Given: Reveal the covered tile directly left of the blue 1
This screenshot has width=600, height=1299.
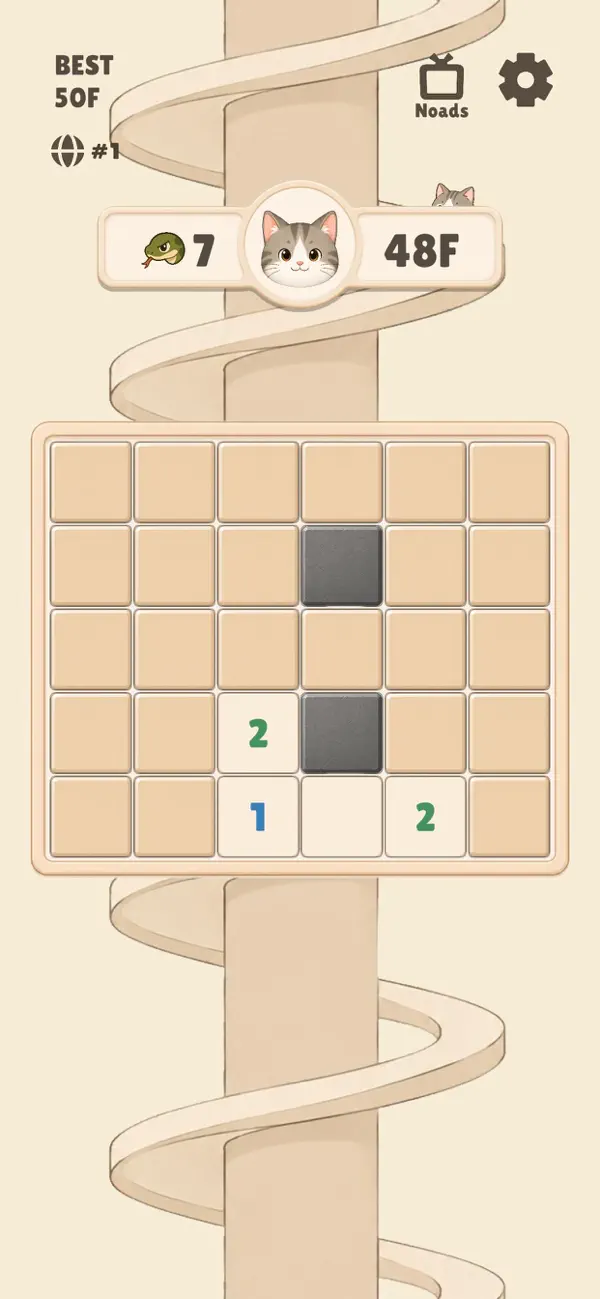Looking at the screenshot, I should coord(175,816).
